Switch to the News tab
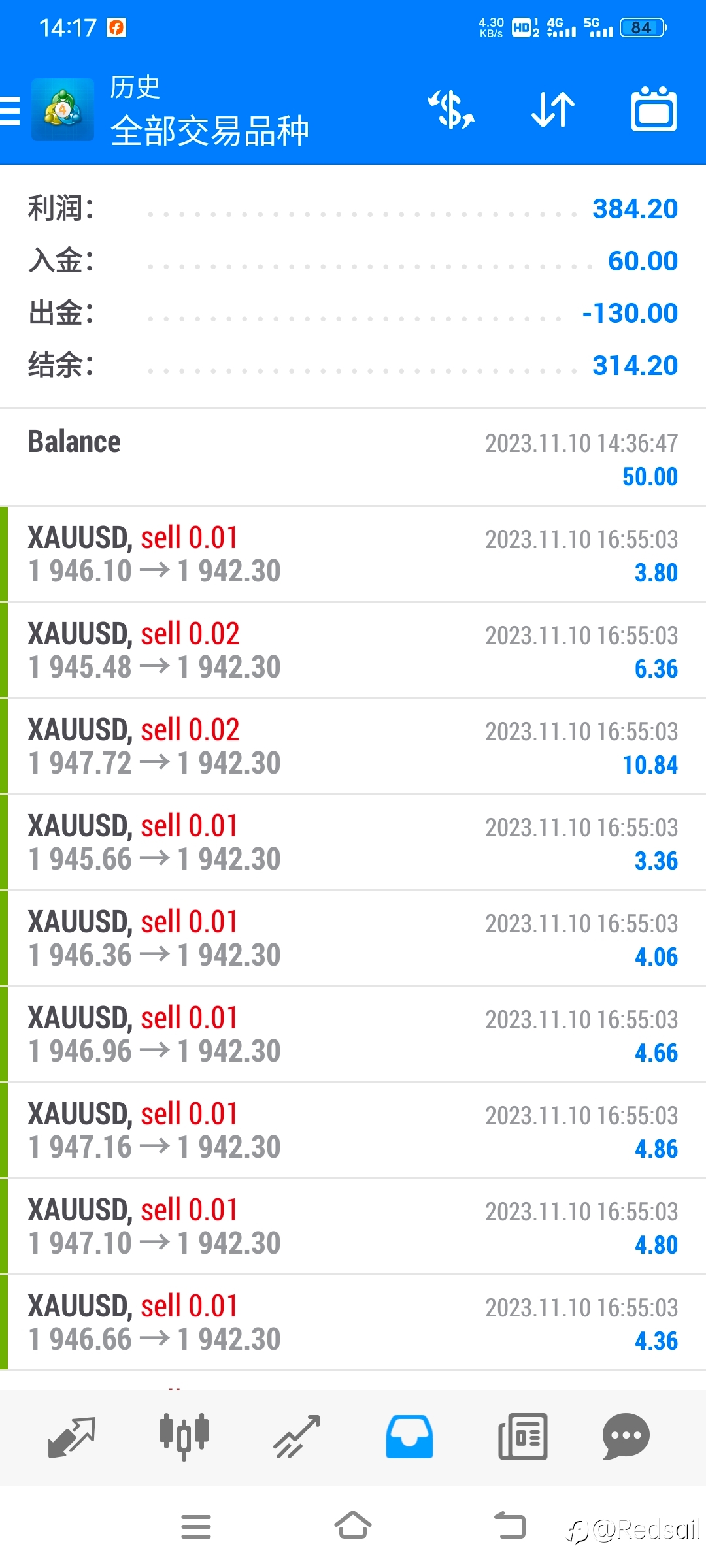Viewport: 706px width, 1568px height. [522, 1437]
